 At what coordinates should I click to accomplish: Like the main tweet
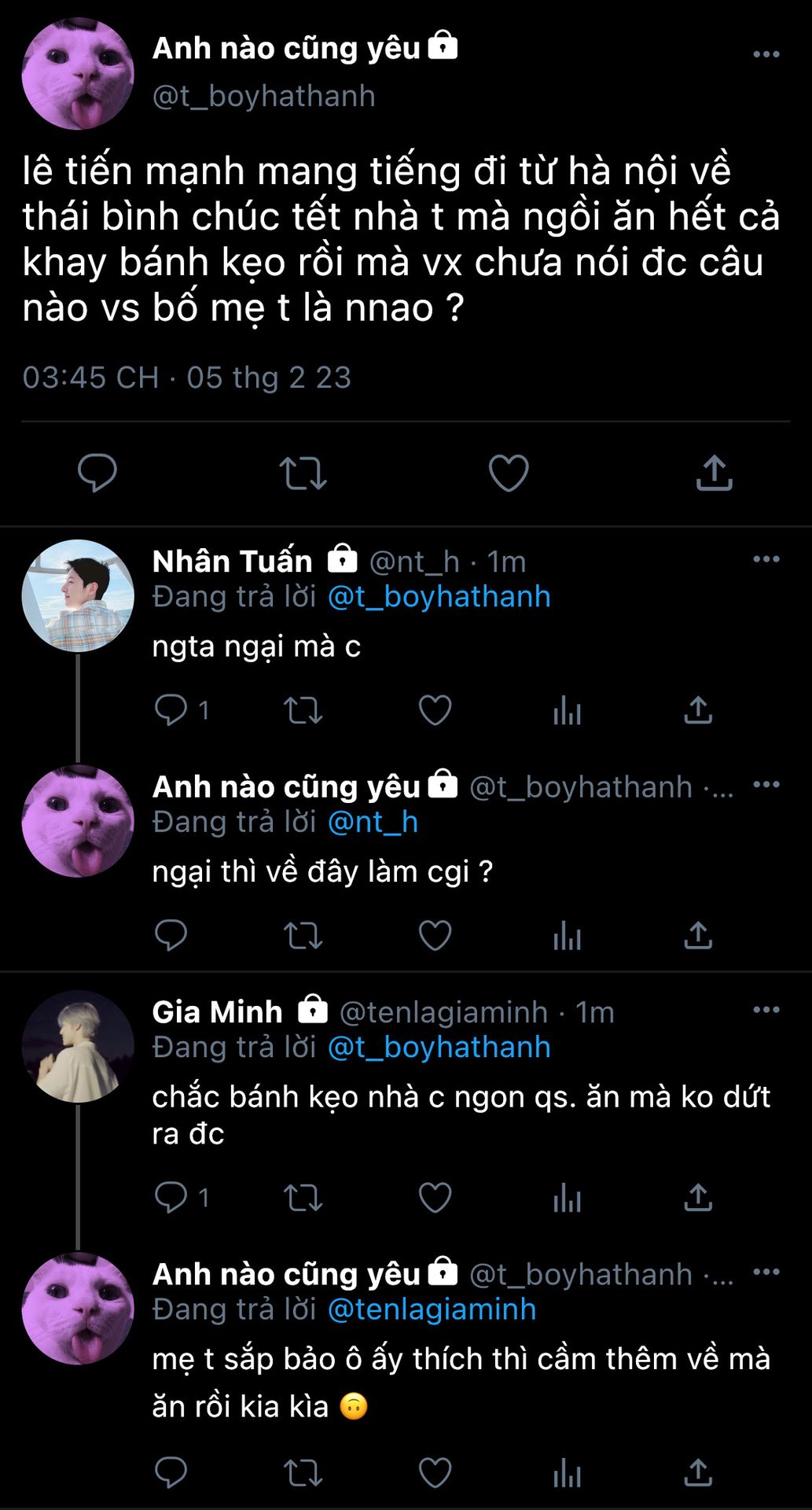509,473
